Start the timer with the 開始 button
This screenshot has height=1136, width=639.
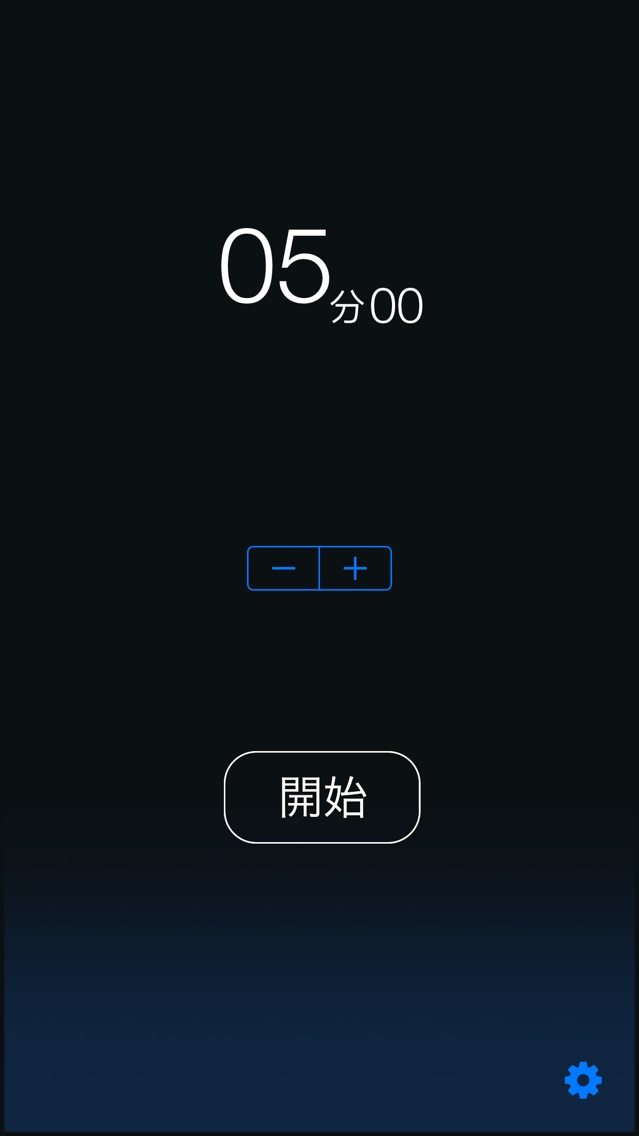(x=322, y=797)
